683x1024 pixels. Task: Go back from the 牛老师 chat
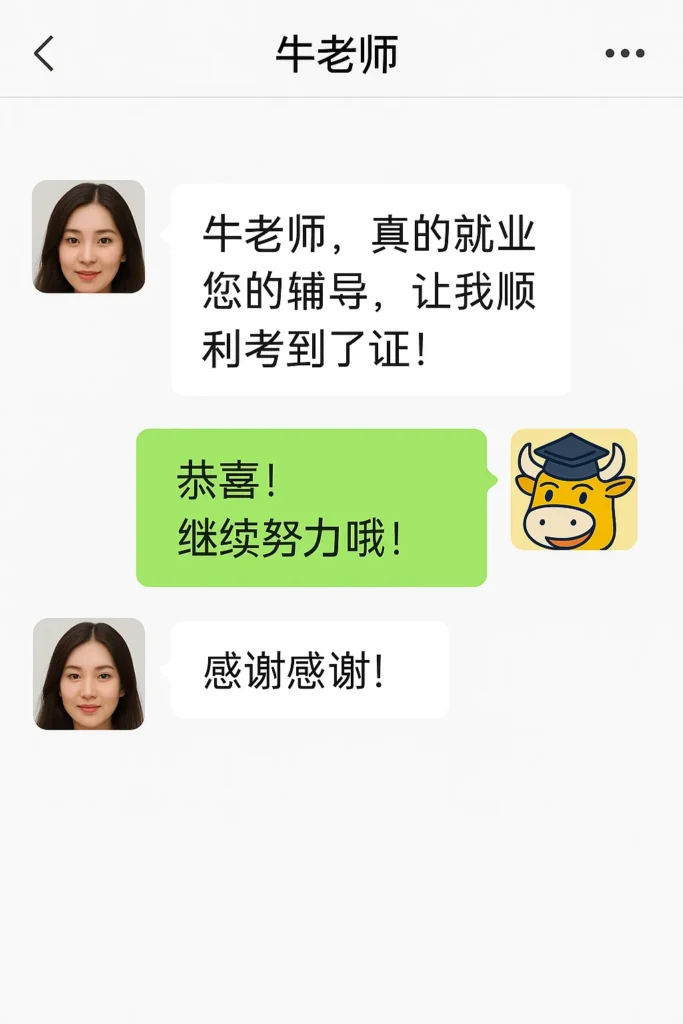(x=44, y=54)
